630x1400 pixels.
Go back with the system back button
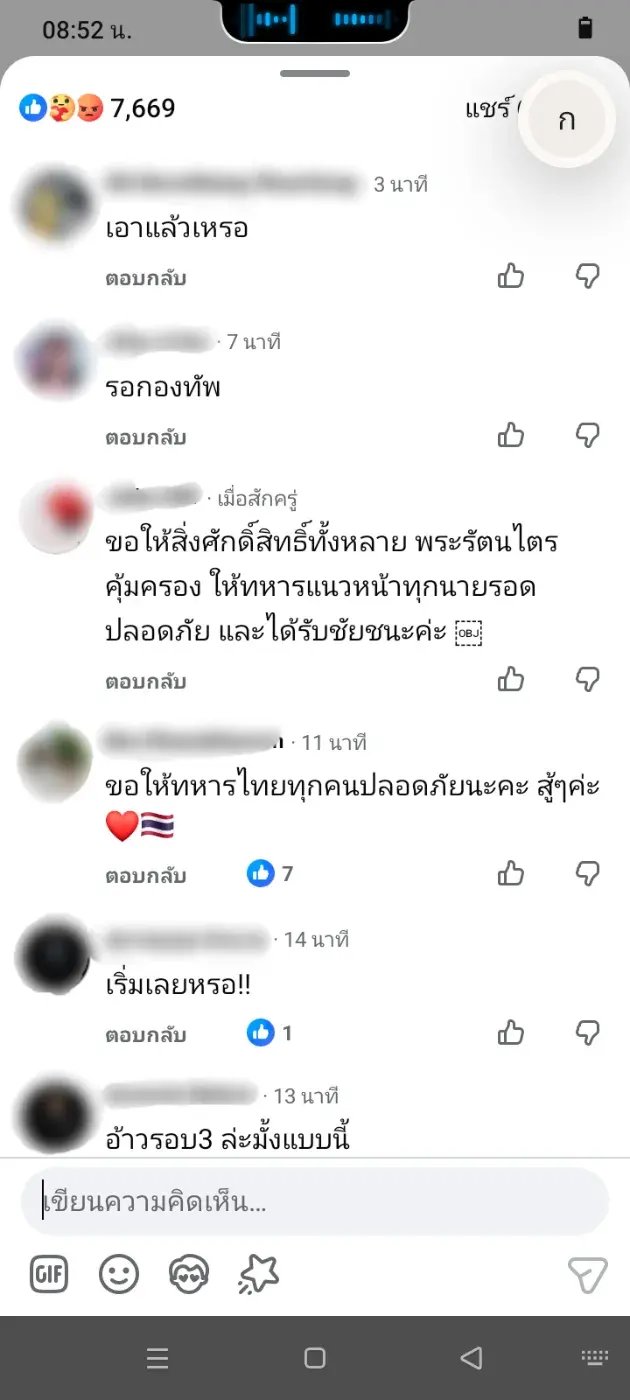[471, 1357]
